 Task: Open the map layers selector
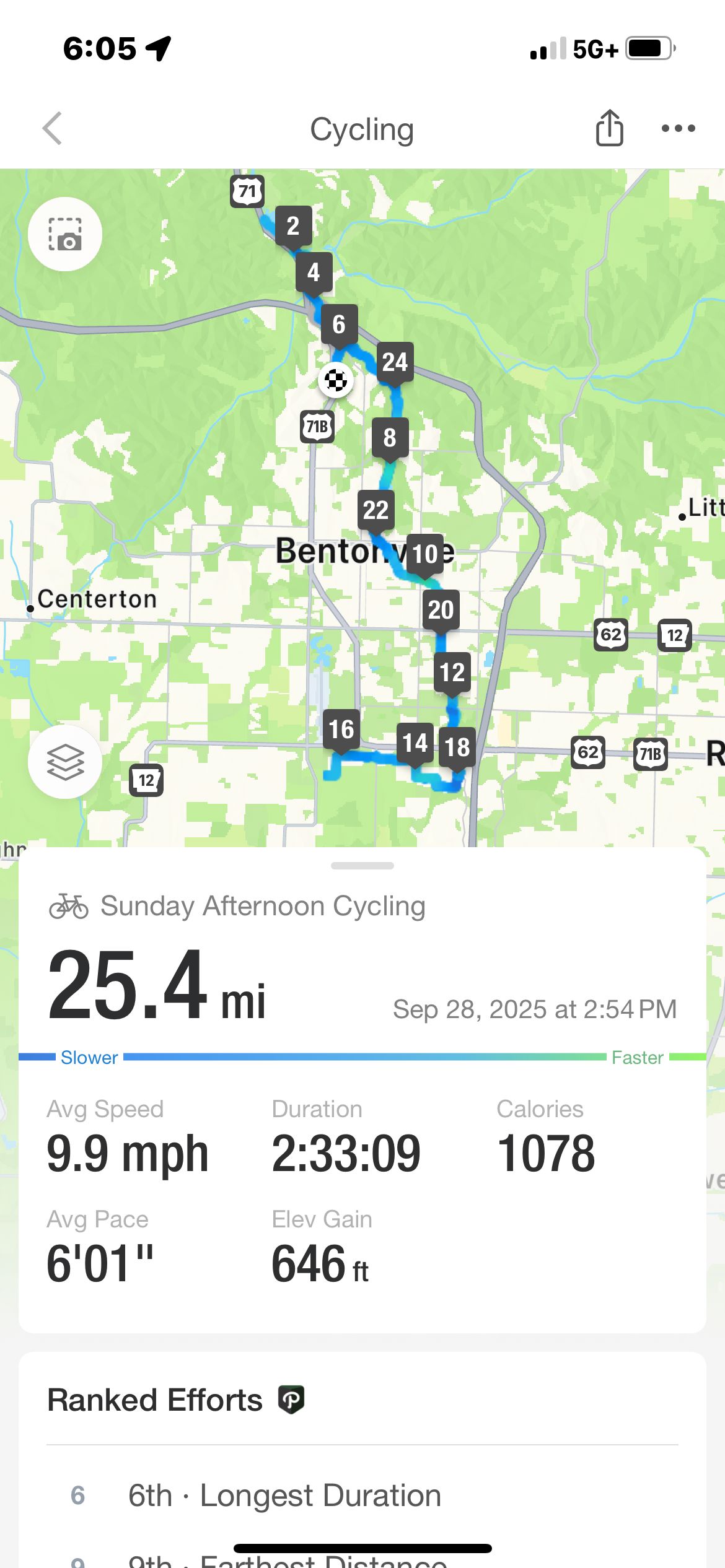[65, 762]
